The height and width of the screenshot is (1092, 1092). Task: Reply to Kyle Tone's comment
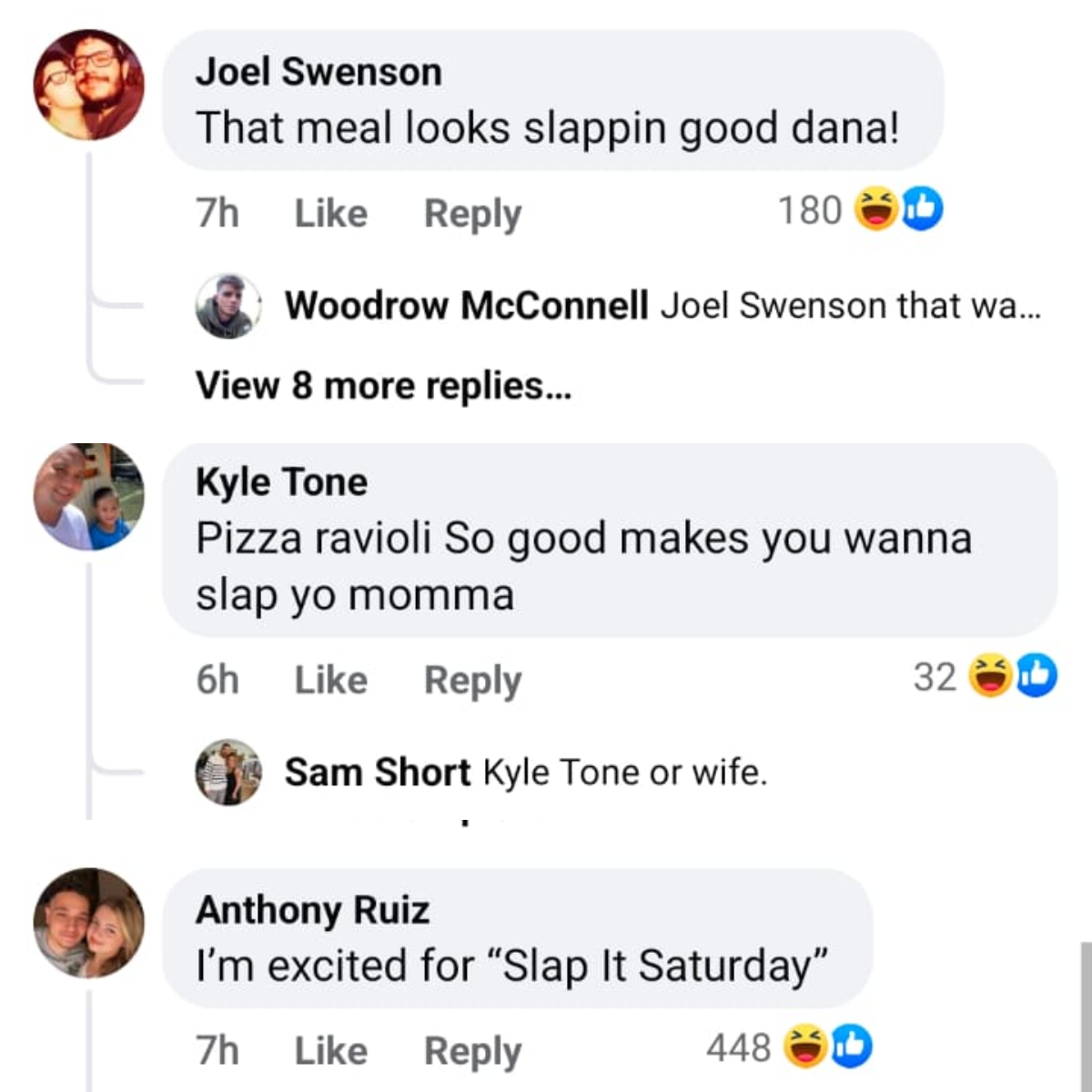coord(472,680)
